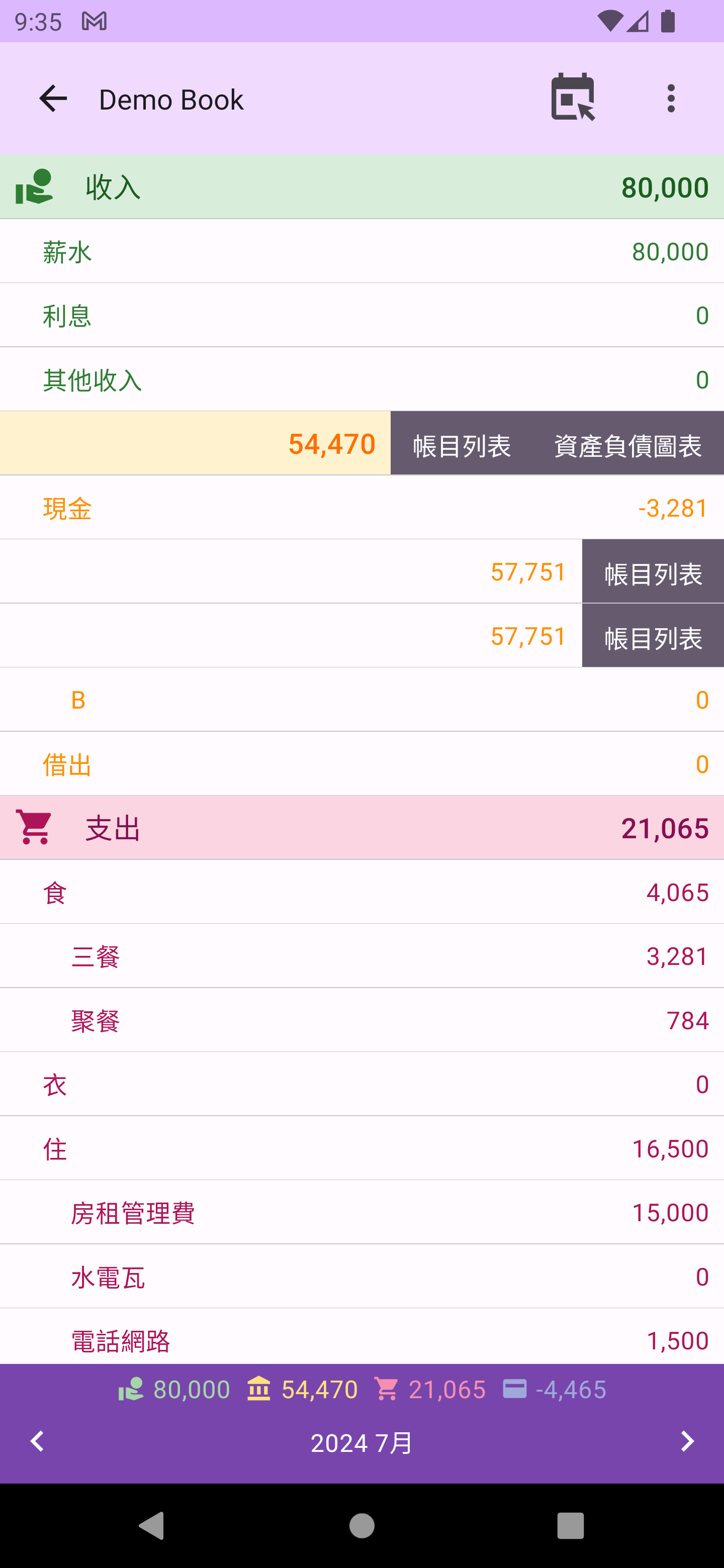Tap 帳目列表 beside the 54,470 total
724x1568 pixels.
click(462, 444)
